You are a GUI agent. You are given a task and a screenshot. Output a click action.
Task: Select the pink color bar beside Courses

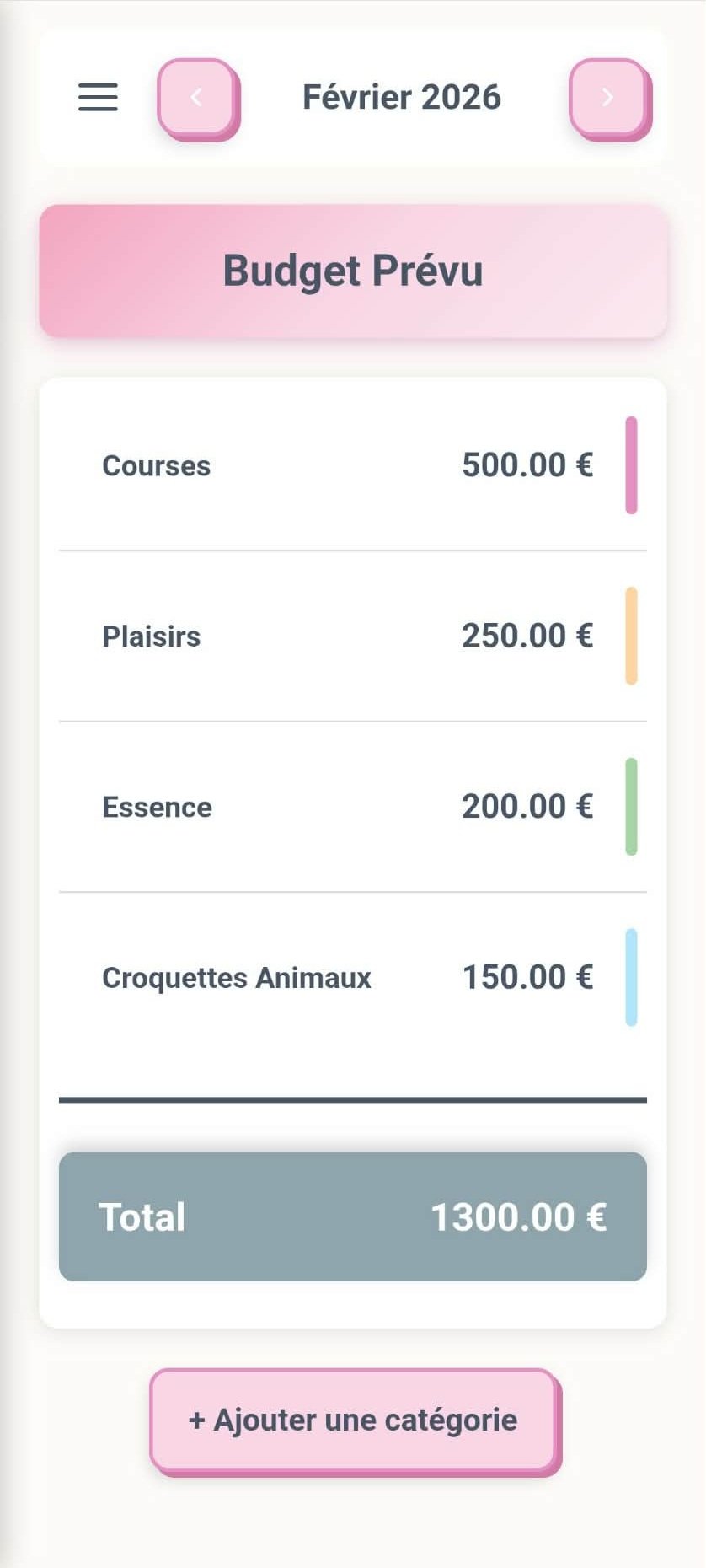[630, 464]
